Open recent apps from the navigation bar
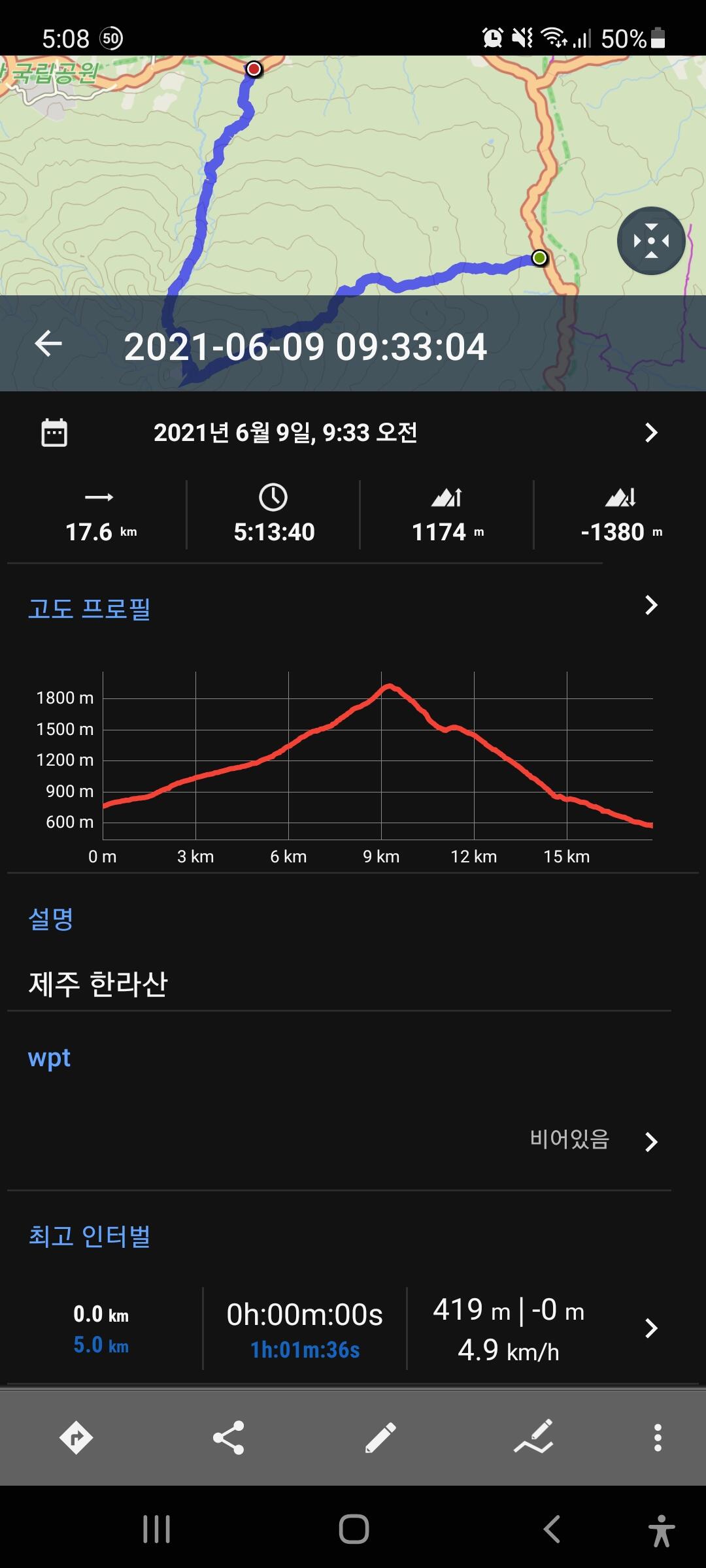The width and height of the screenshot is (706, 1568). pyautogui.click(x=157, y=1529)
